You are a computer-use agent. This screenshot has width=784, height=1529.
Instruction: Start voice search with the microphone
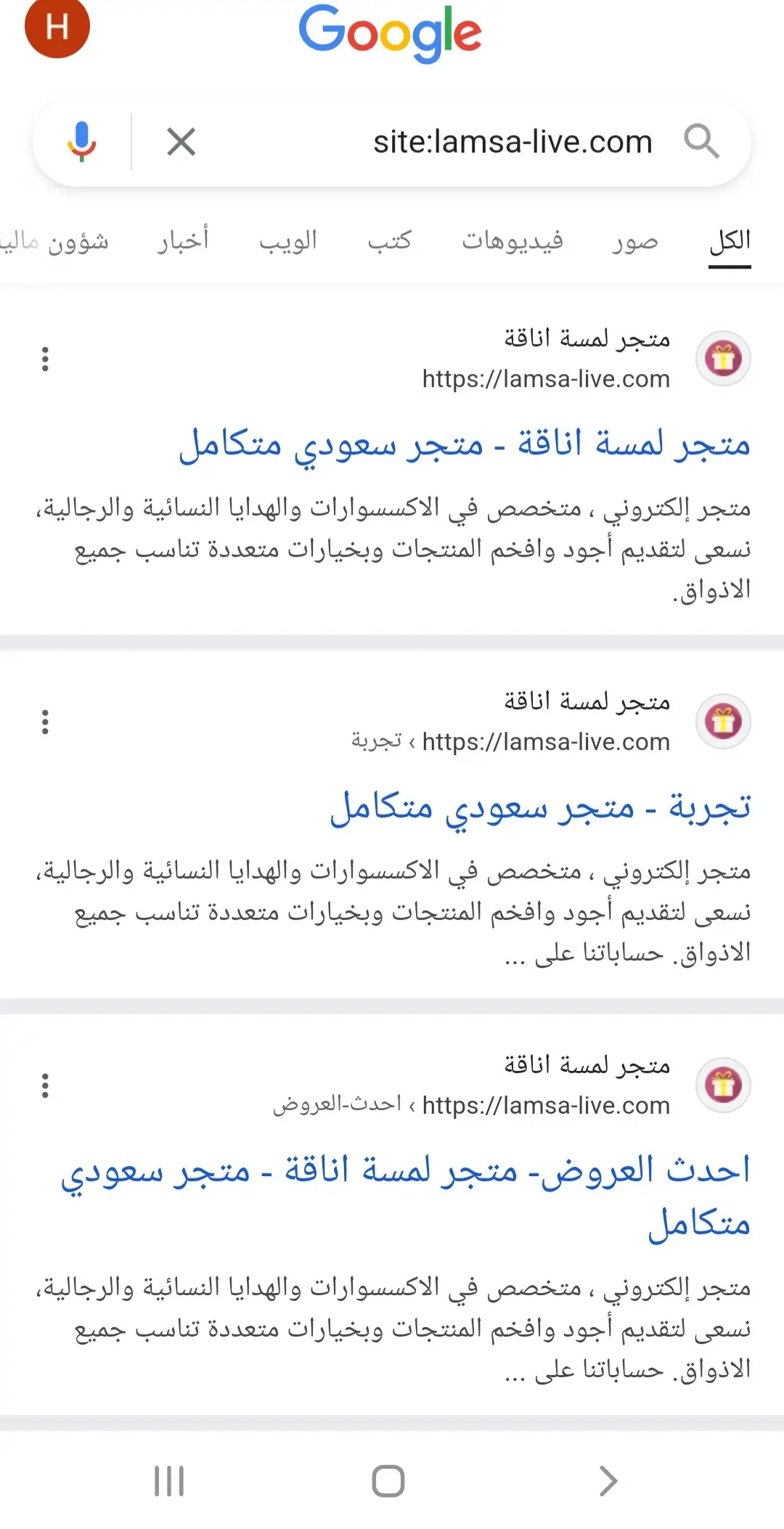82,142
